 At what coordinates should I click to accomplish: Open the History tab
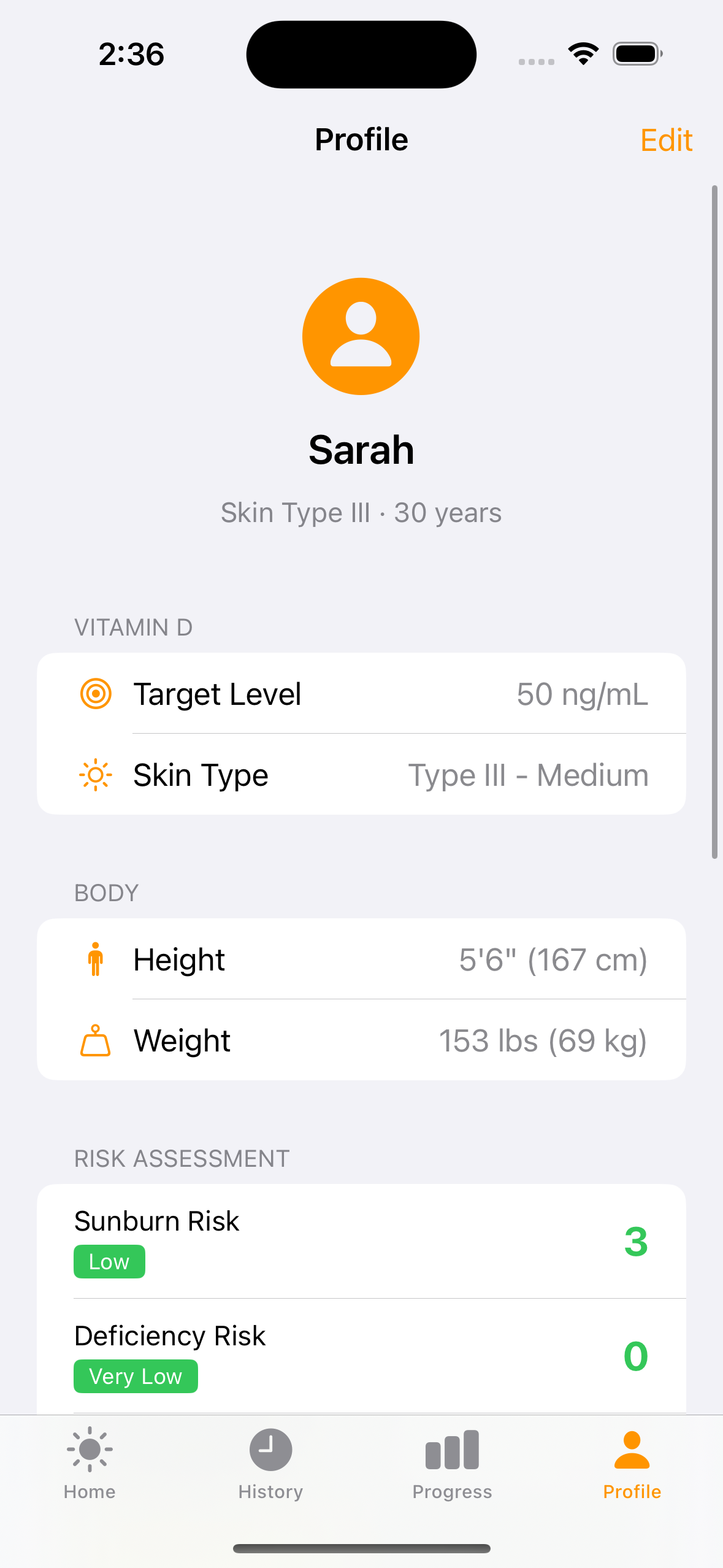click(x=270, y=1464)
